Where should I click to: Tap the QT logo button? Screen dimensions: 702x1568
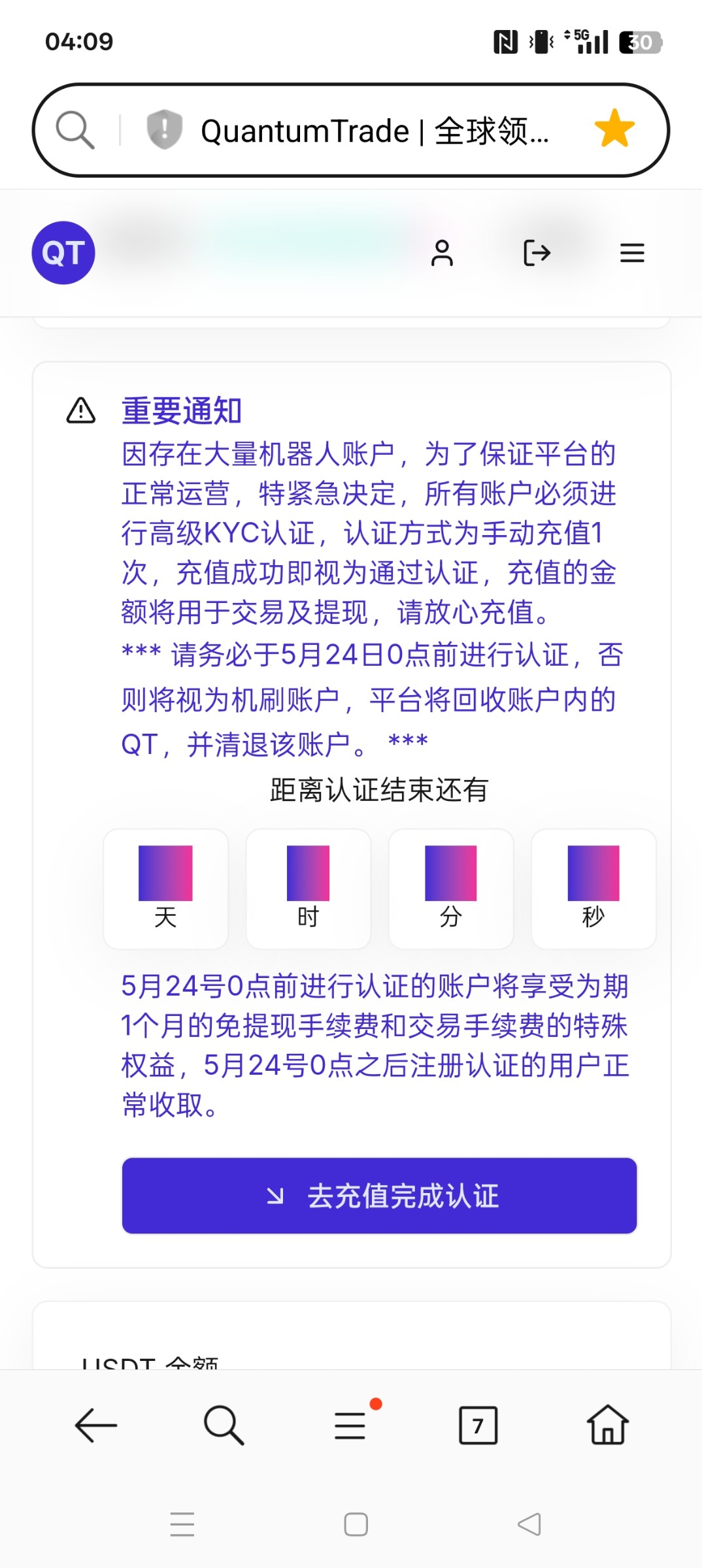63,253
